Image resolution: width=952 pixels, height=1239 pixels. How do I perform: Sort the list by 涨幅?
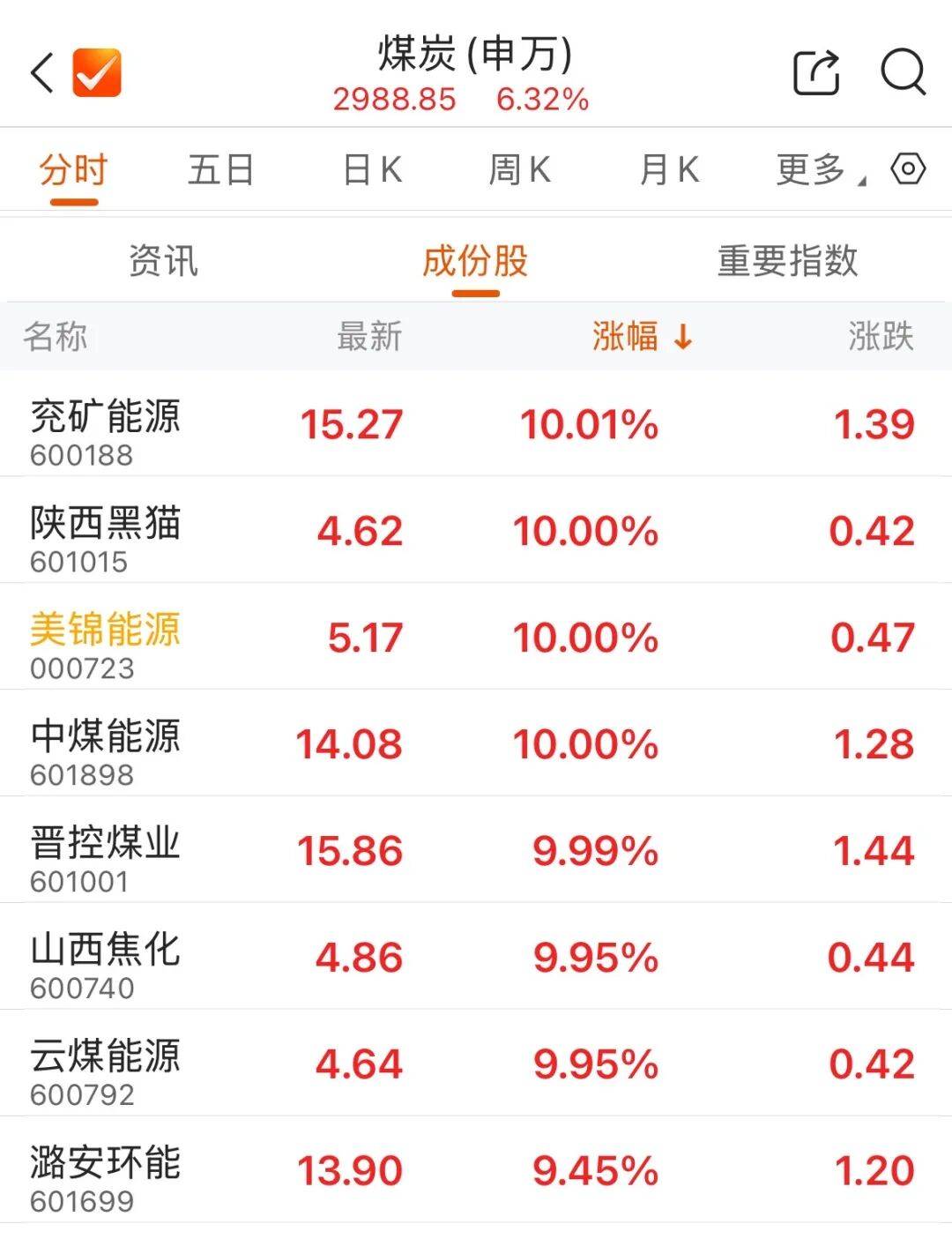[641, 336]
